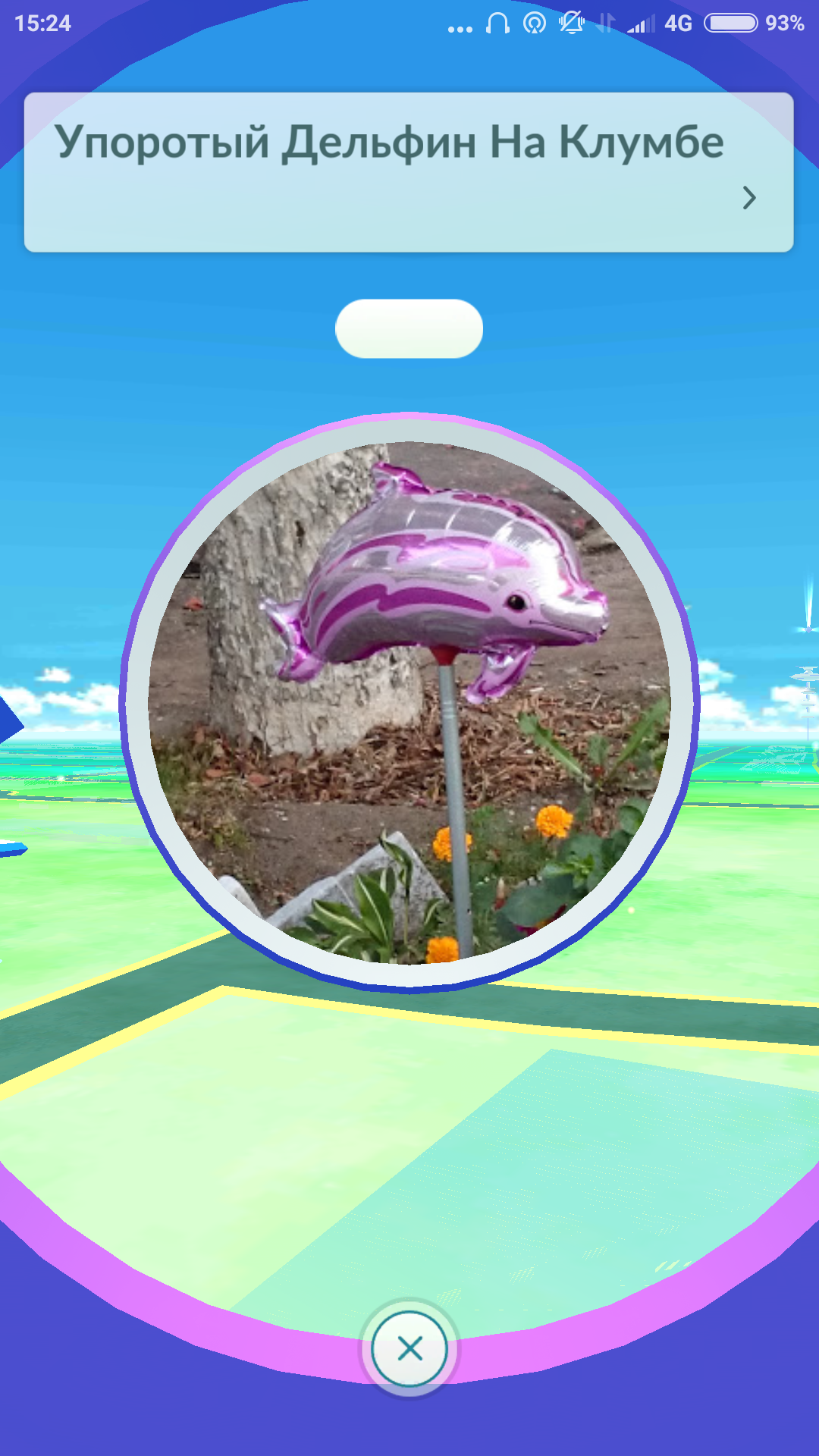
Task: Close the PokéStop view
Action: (x=409, y=1349)
